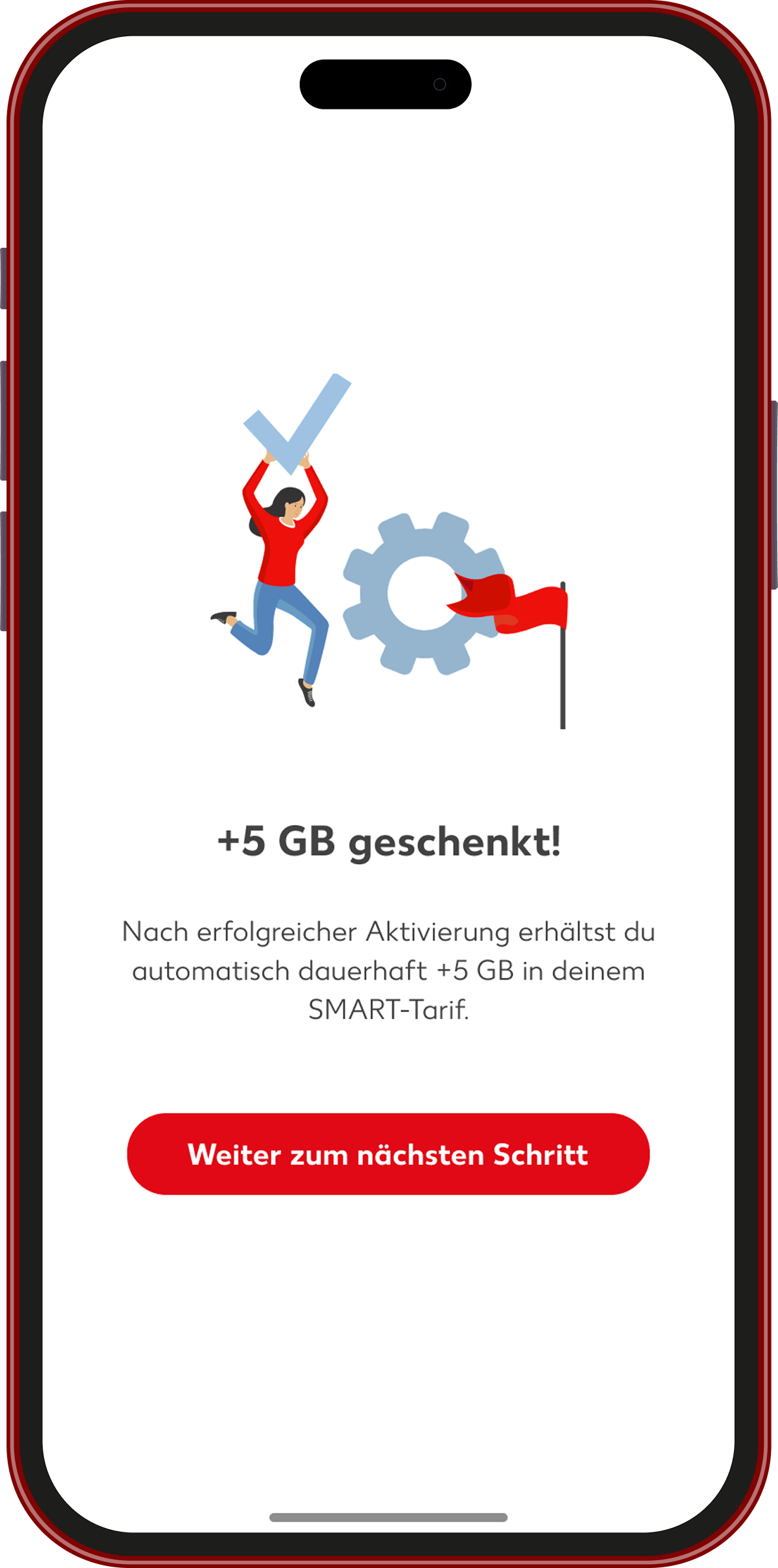This screenshot has width=778, height=1568.
Task: Tap Weiter zum nächsten Schritt button
Action: click(x=388, y=1154)
